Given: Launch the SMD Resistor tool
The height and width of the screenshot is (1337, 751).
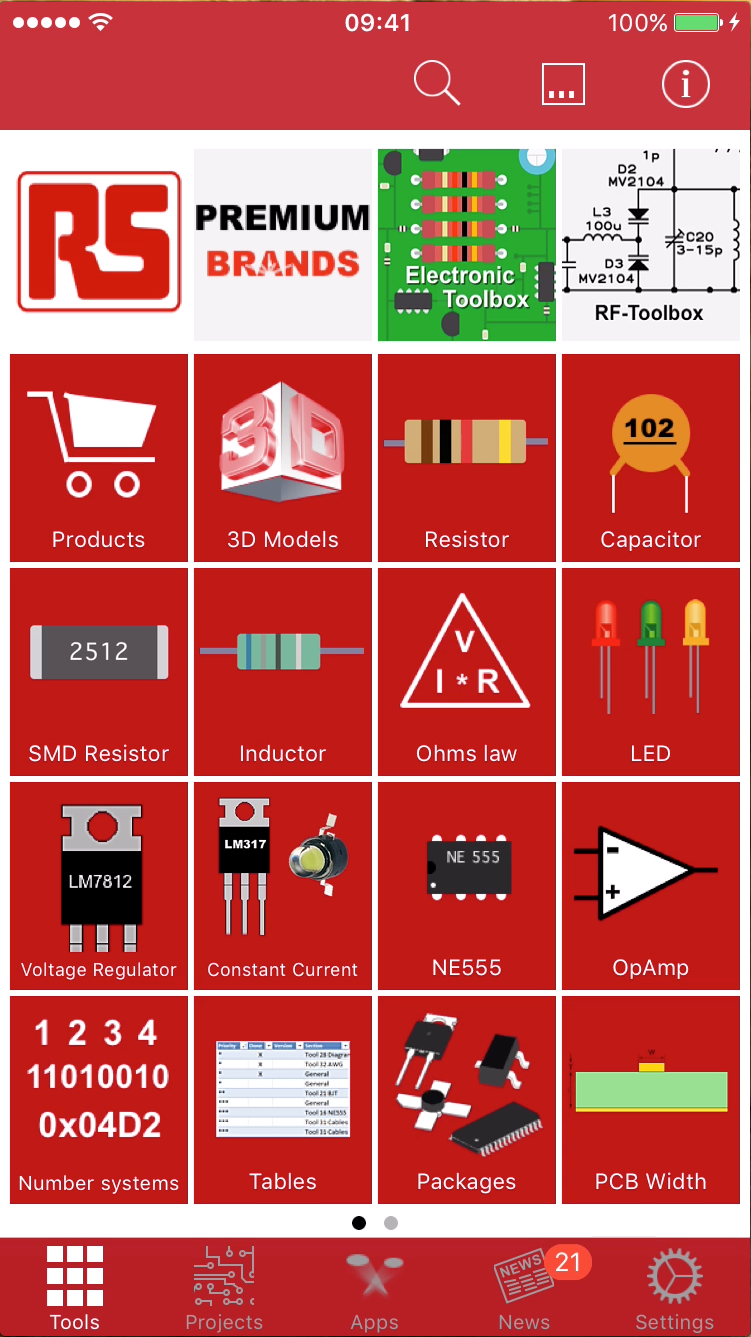Looking at the screenshot, I should 98,670.
